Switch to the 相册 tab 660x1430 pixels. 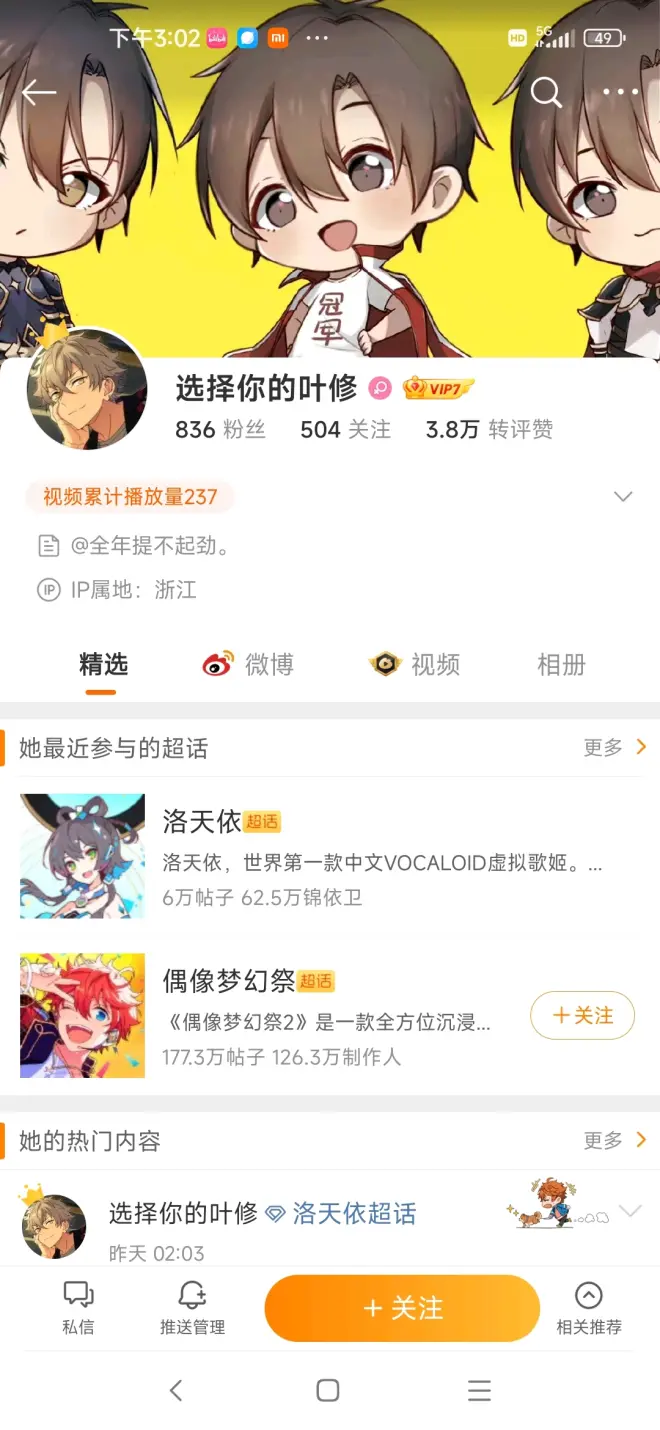[x=561, y=664]
